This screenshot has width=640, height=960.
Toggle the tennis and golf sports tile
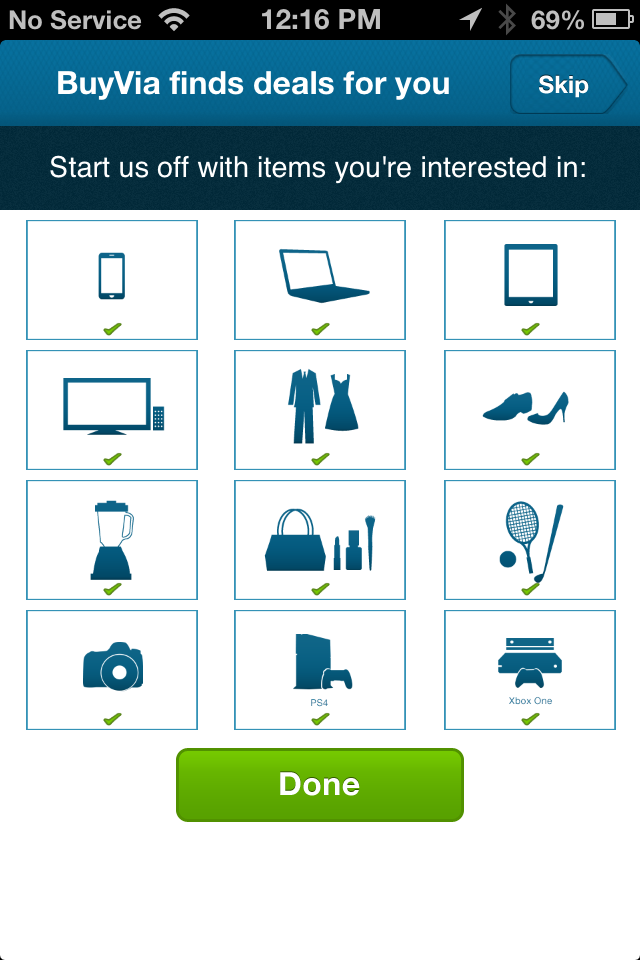click(530, 540)
